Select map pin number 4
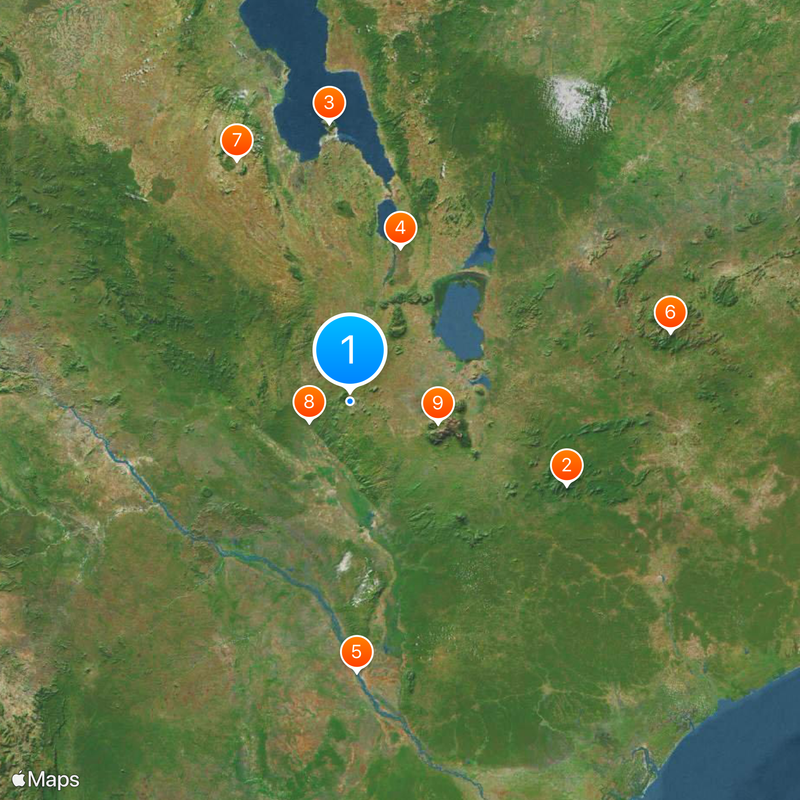The width and height of the screenshot is (800, 800). (400, 228)
